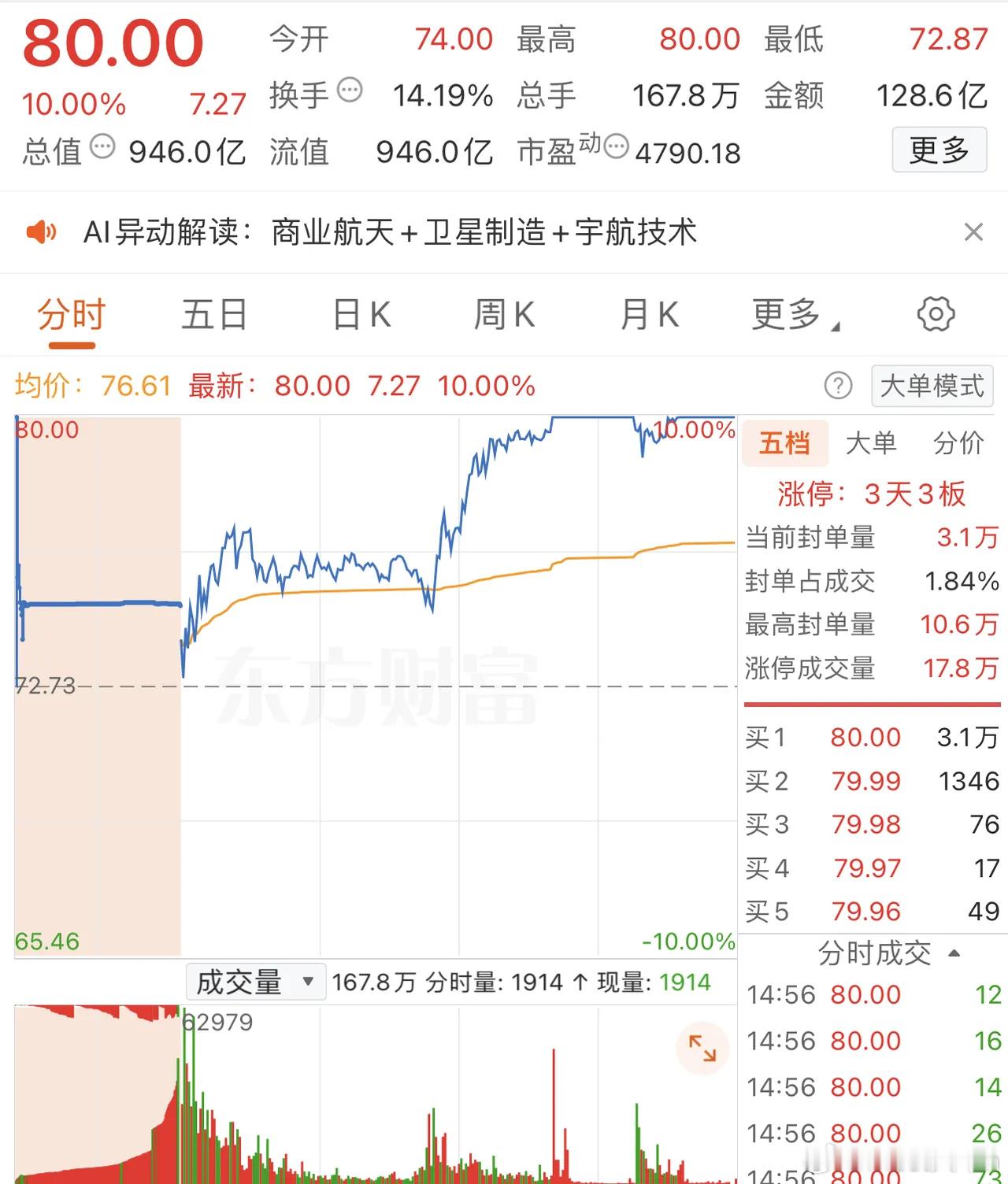The width and height of the screenshot is (1008, 1184).
Task: Dismiss the AI异动解读 banner with the X
Action: click(974, 232)
